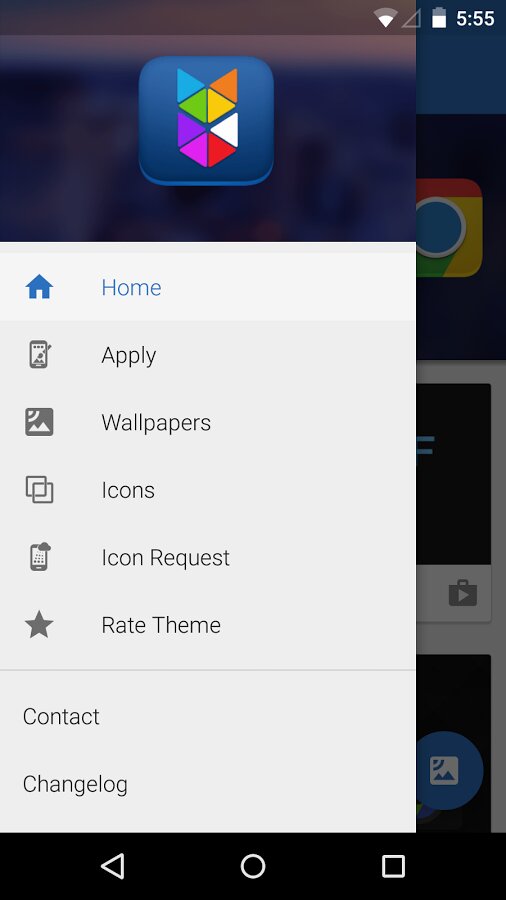This screenshot has height=900, width=506.
Task: Open the Apply section
Action: (x=208, y=355)
